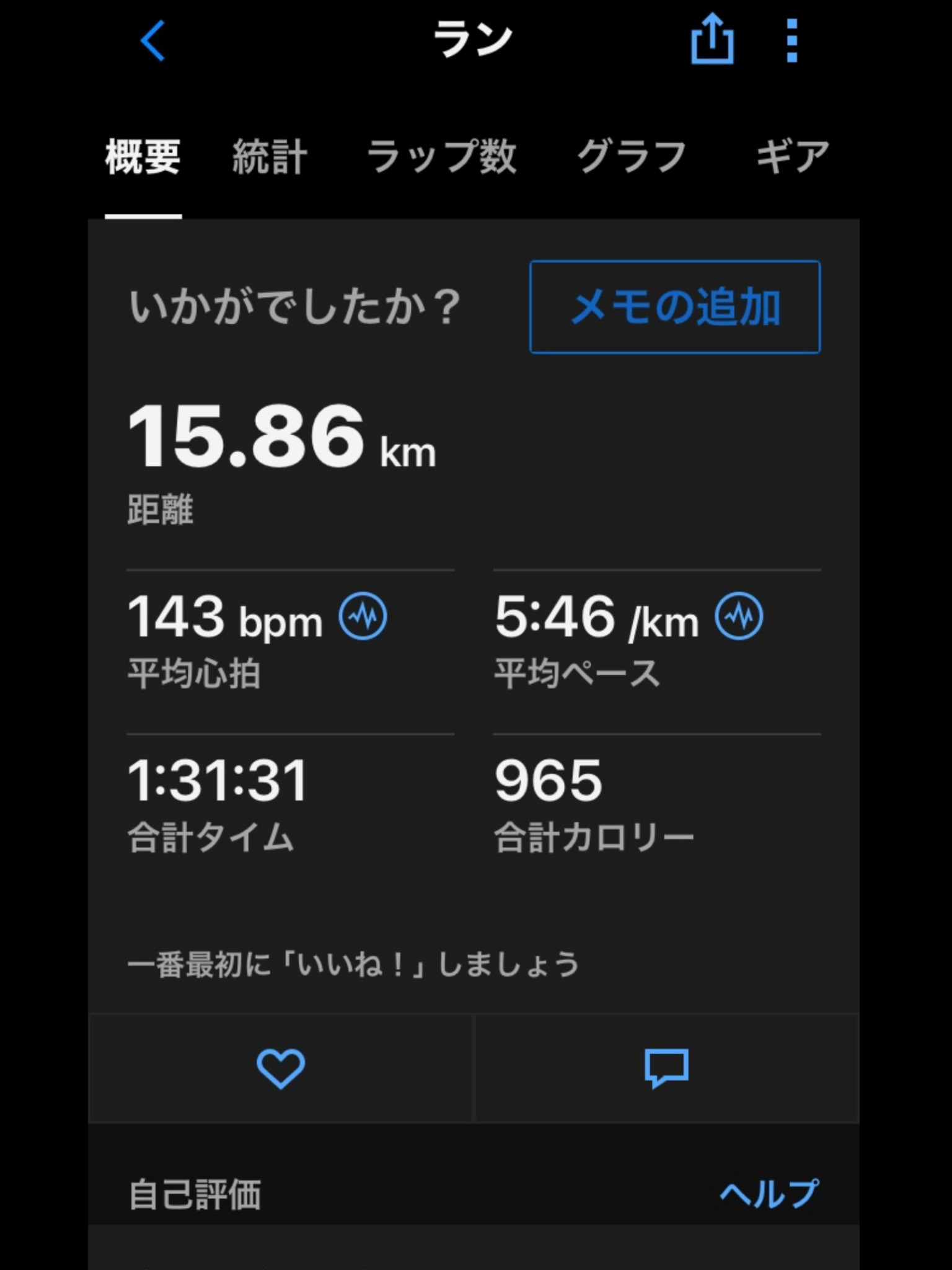Open the three-dot overflow menu
The height and width of the screenshot is (1270, 952).
click(x=791, y=41)
